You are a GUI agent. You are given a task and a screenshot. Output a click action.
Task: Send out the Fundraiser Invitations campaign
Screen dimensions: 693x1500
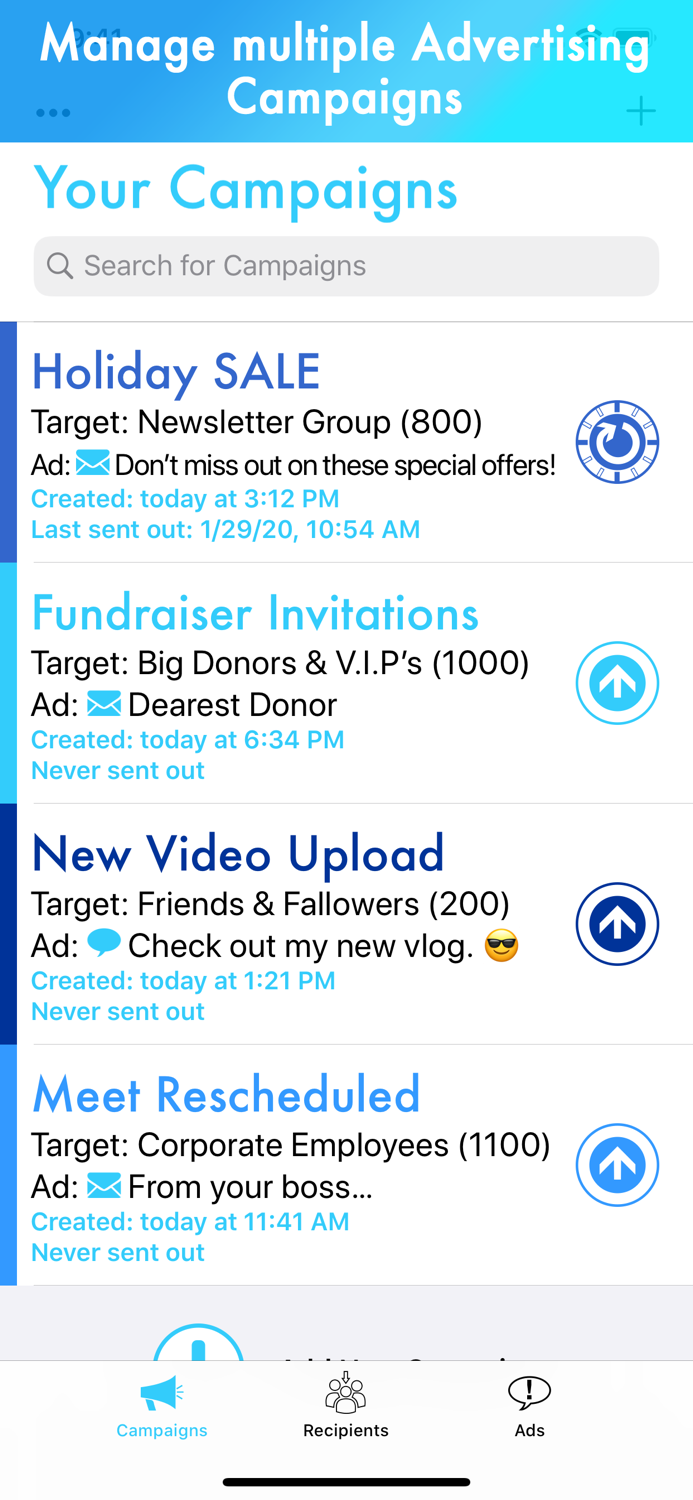pos(617,683)
